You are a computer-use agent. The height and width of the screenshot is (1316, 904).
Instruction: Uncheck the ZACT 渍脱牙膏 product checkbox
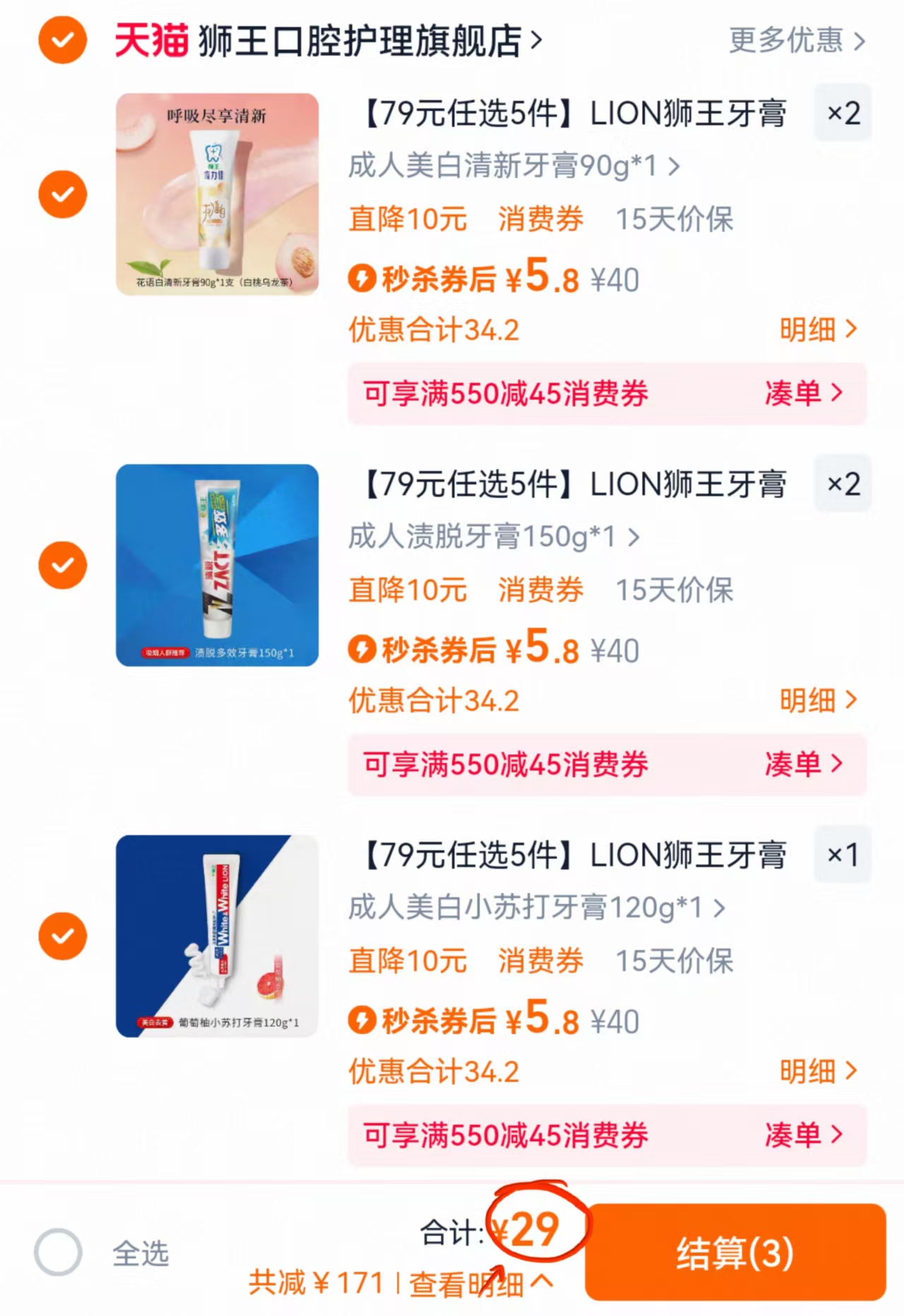click(x=63, y=564)
